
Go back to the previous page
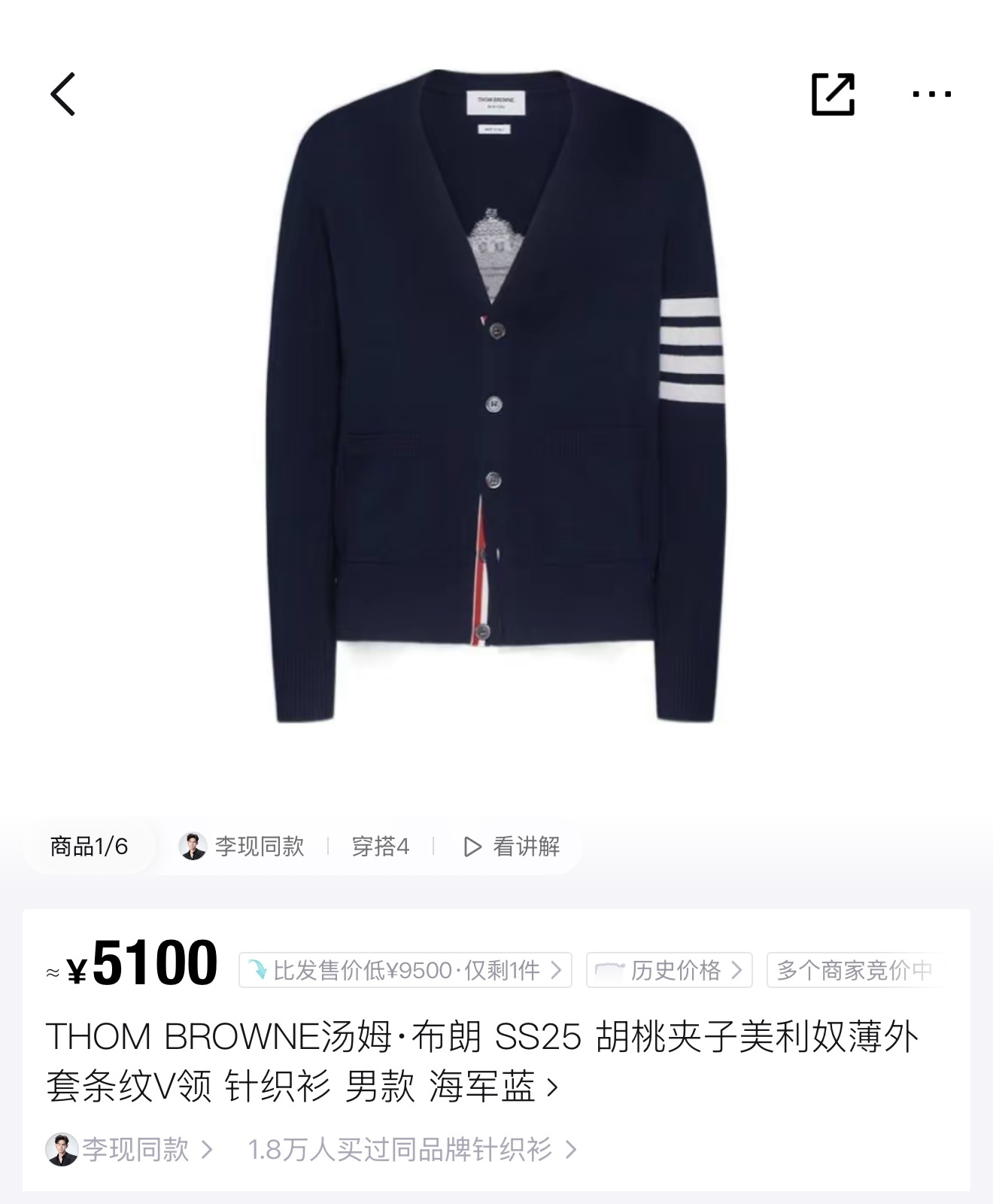[63, 94]
